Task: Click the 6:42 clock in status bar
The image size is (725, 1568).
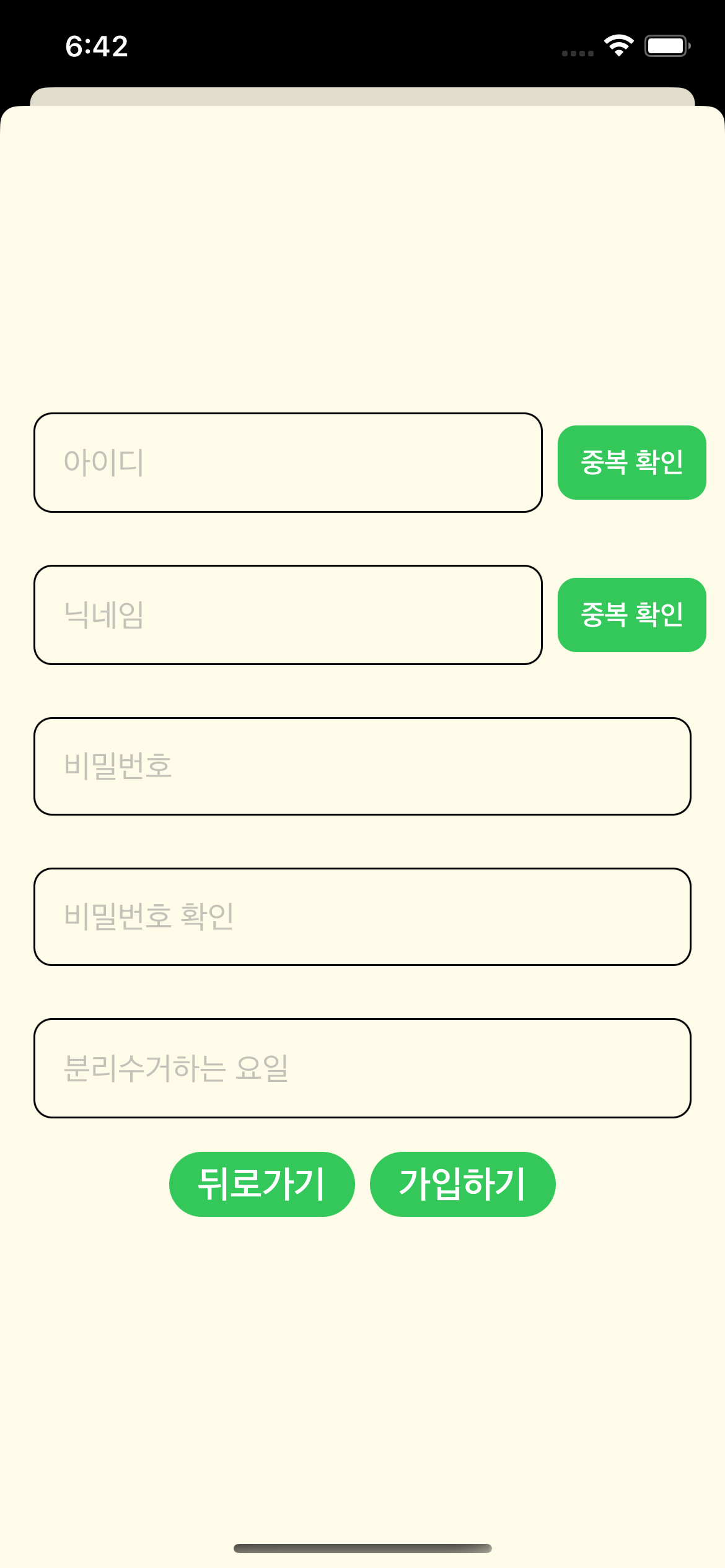Action: pyautogui.click(x=96, y=46)
